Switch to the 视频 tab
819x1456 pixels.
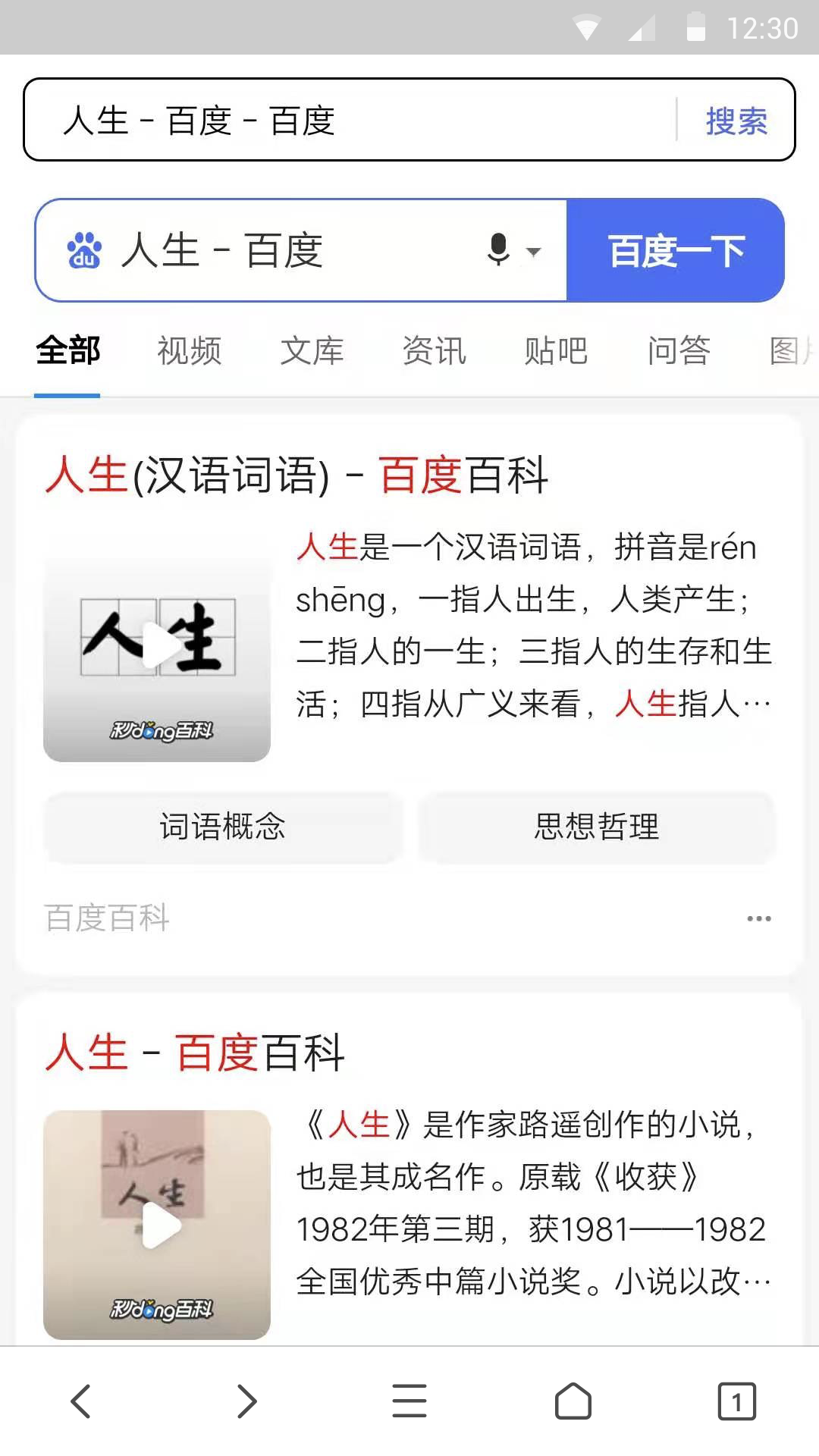click(189, 351)
